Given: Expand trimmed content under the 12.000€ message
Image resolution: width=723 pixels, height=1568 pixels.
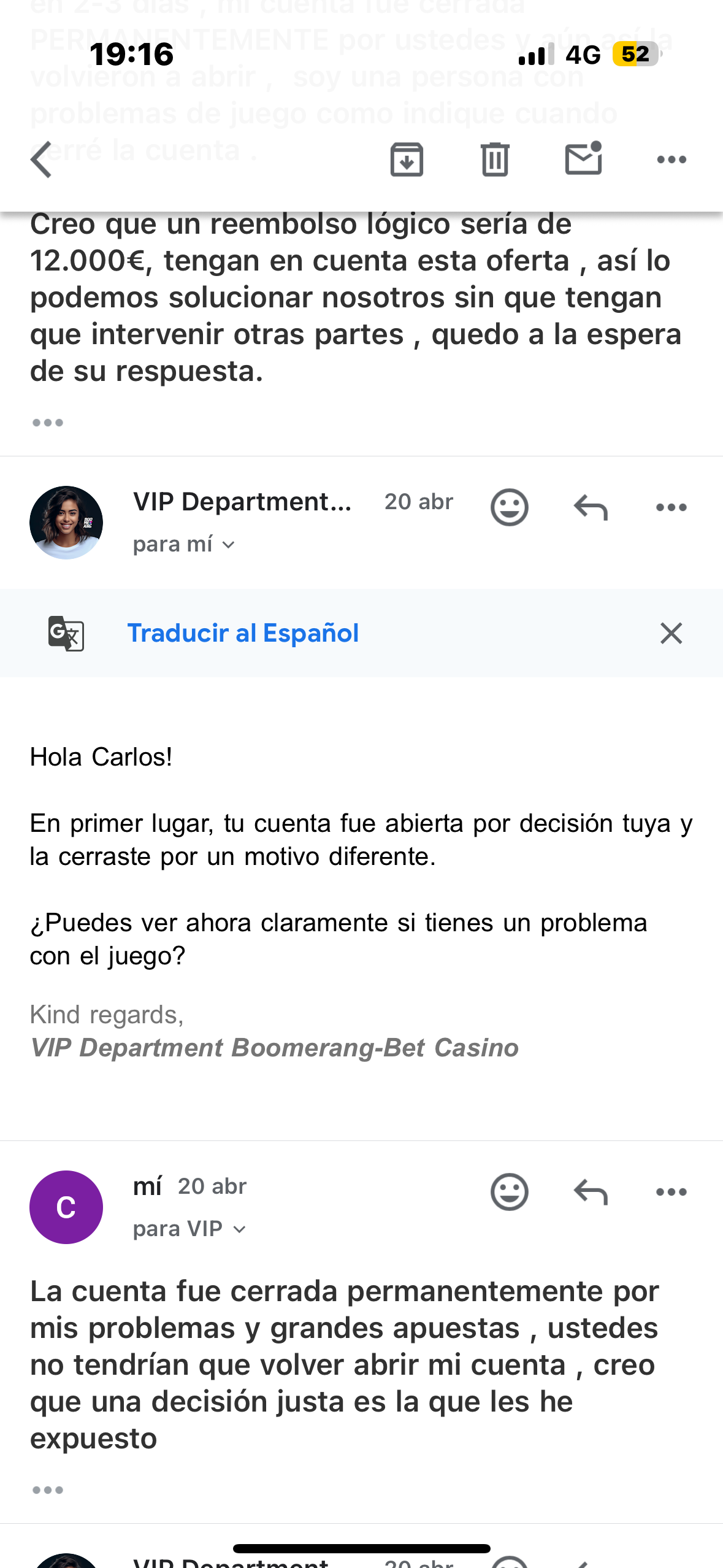Looking at the screenshot, I should pyautogui.click(x=48, y=423).
